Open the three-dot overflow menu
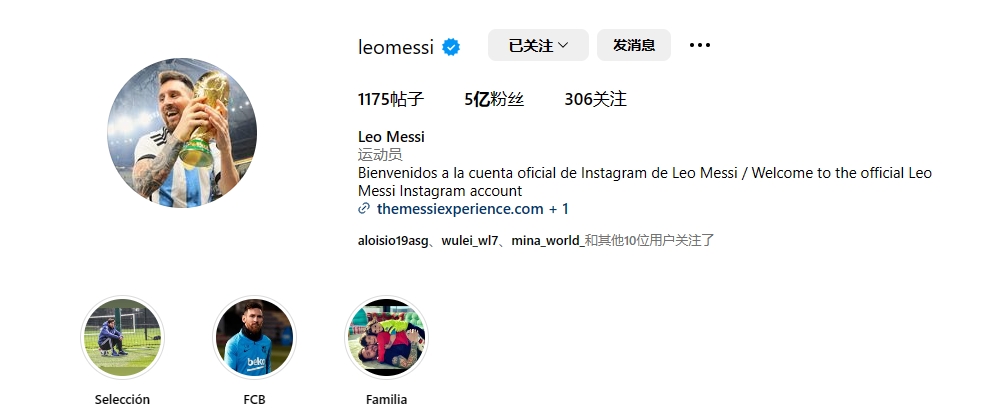 point(700,45)
